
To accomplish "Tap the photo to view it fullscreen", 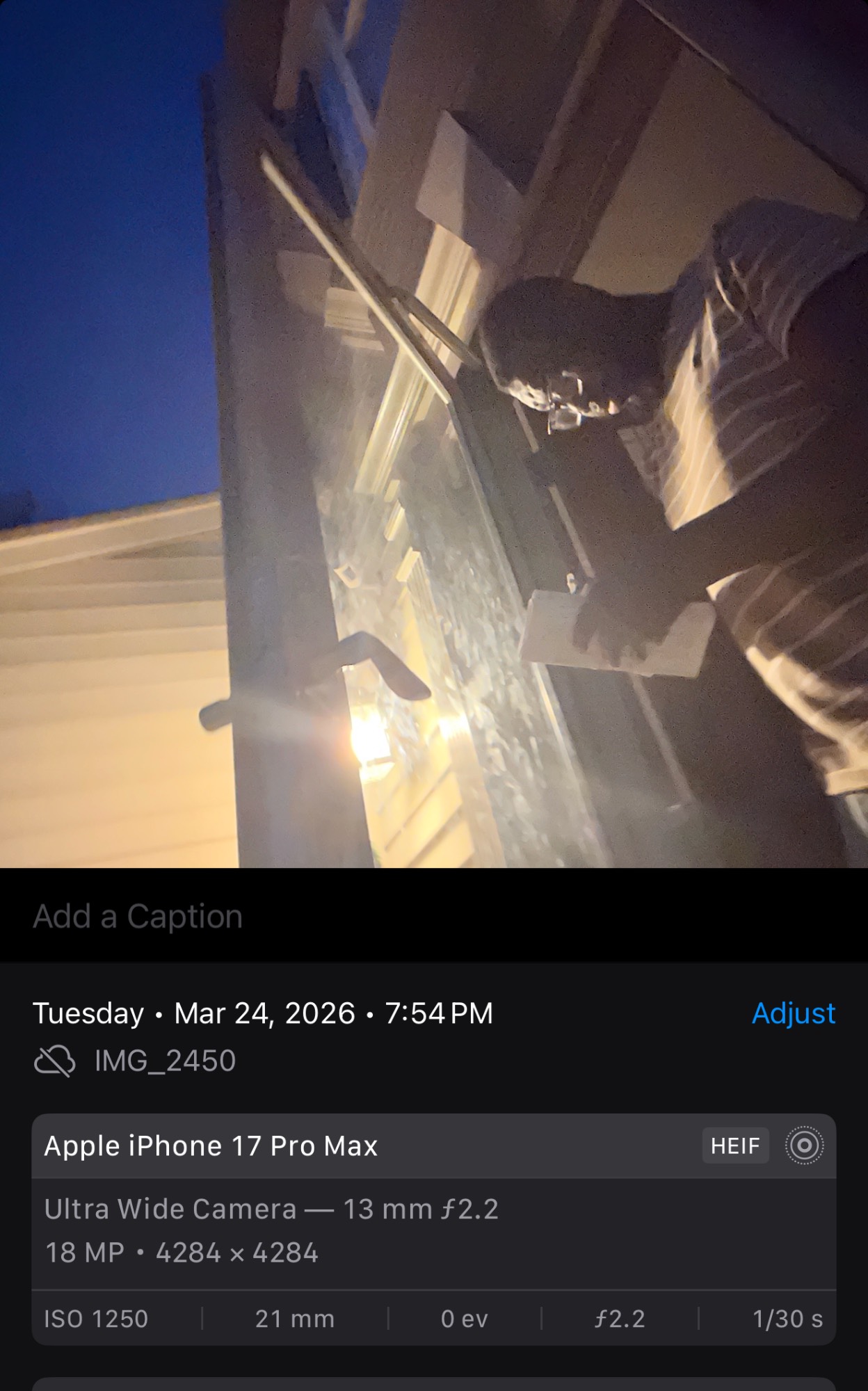I will 434,434.
